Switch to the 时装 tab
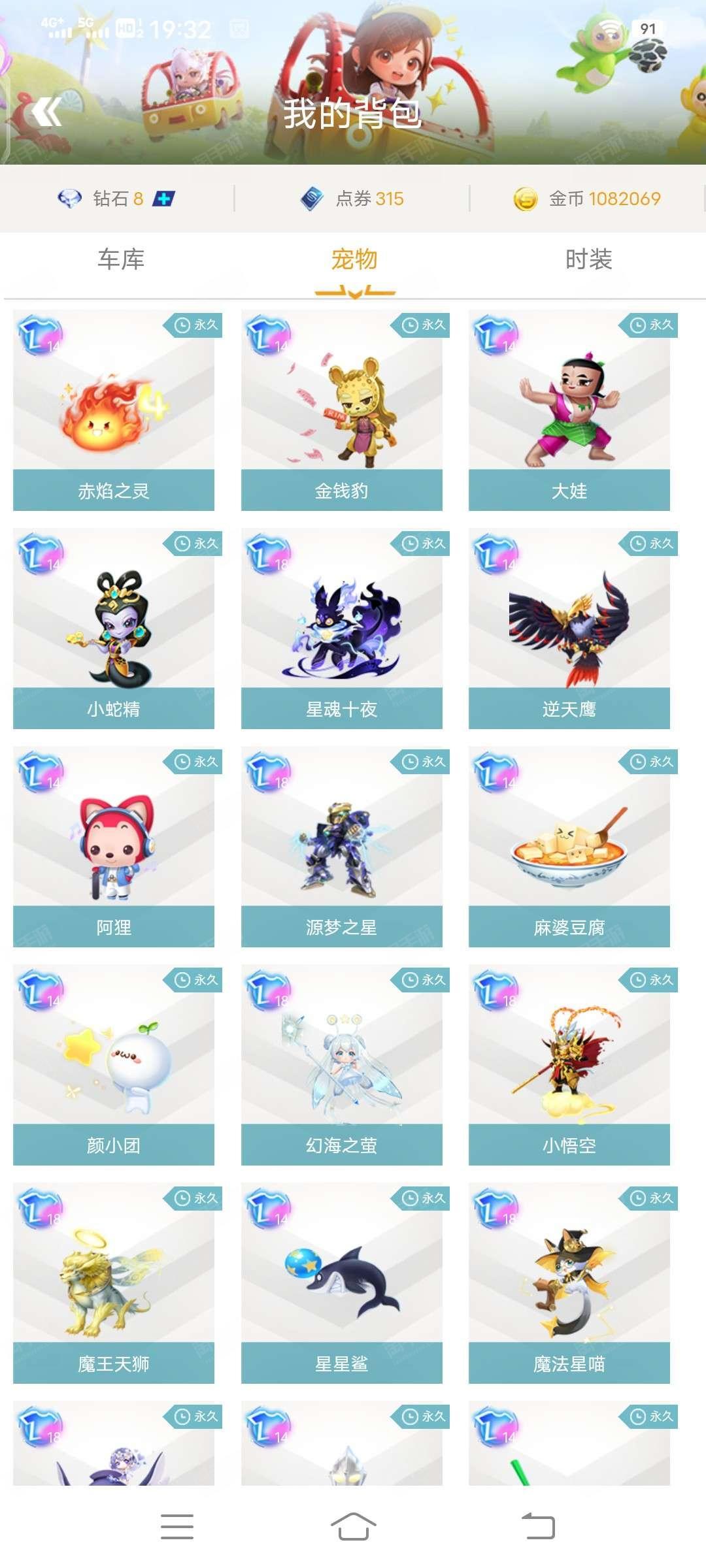 (x=588, y=259)
